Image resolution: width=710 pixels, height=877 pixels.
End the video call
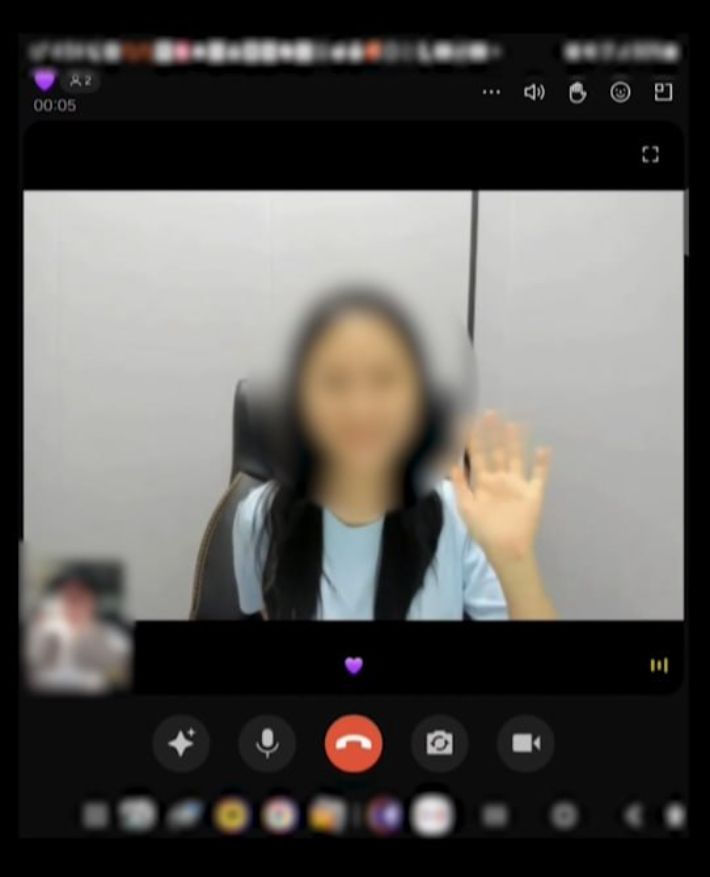pyautogui.click(x=353, y=744)
